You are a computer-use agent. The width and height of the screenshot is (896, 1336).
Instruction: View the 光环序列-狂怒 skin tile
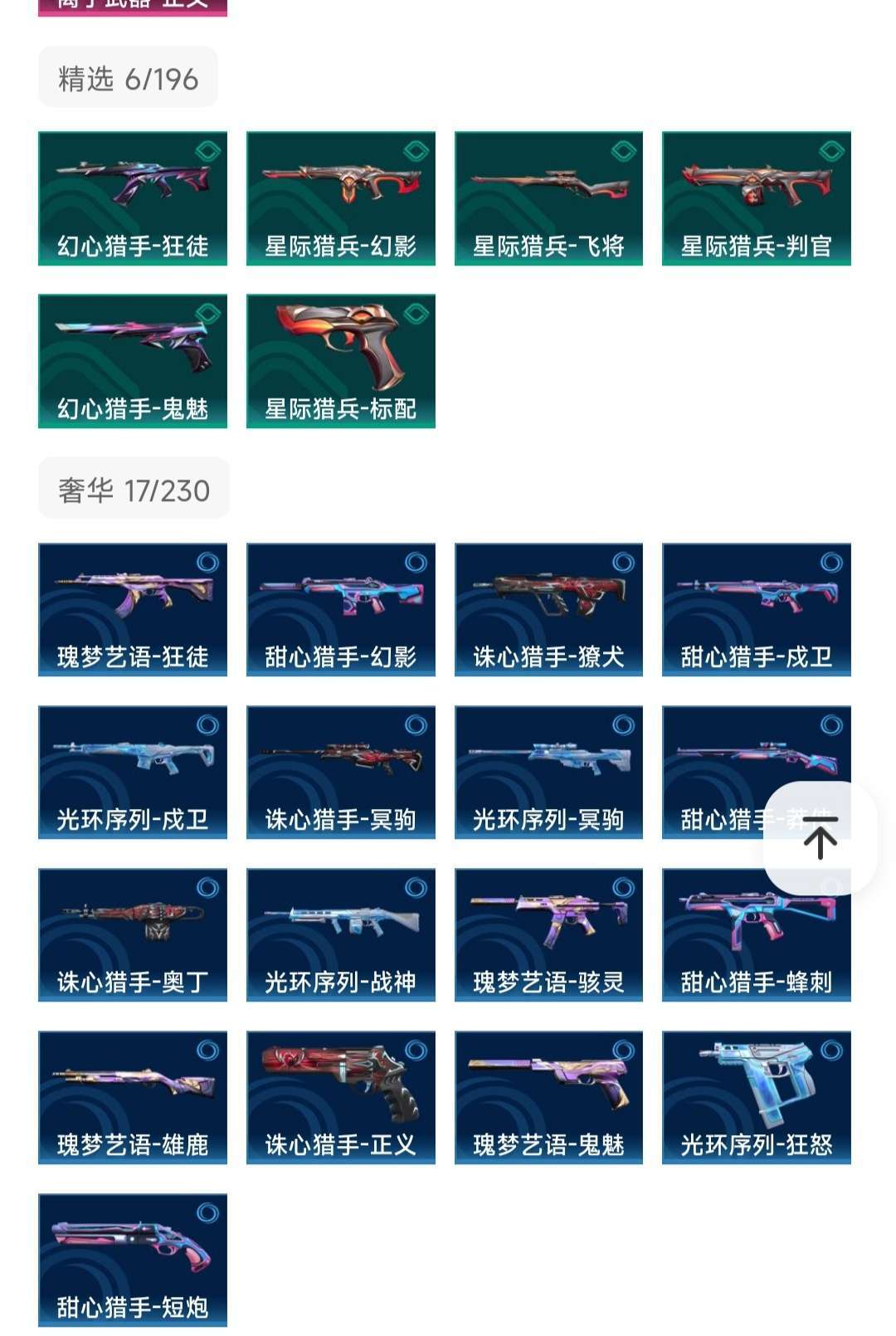[756, 1097]
